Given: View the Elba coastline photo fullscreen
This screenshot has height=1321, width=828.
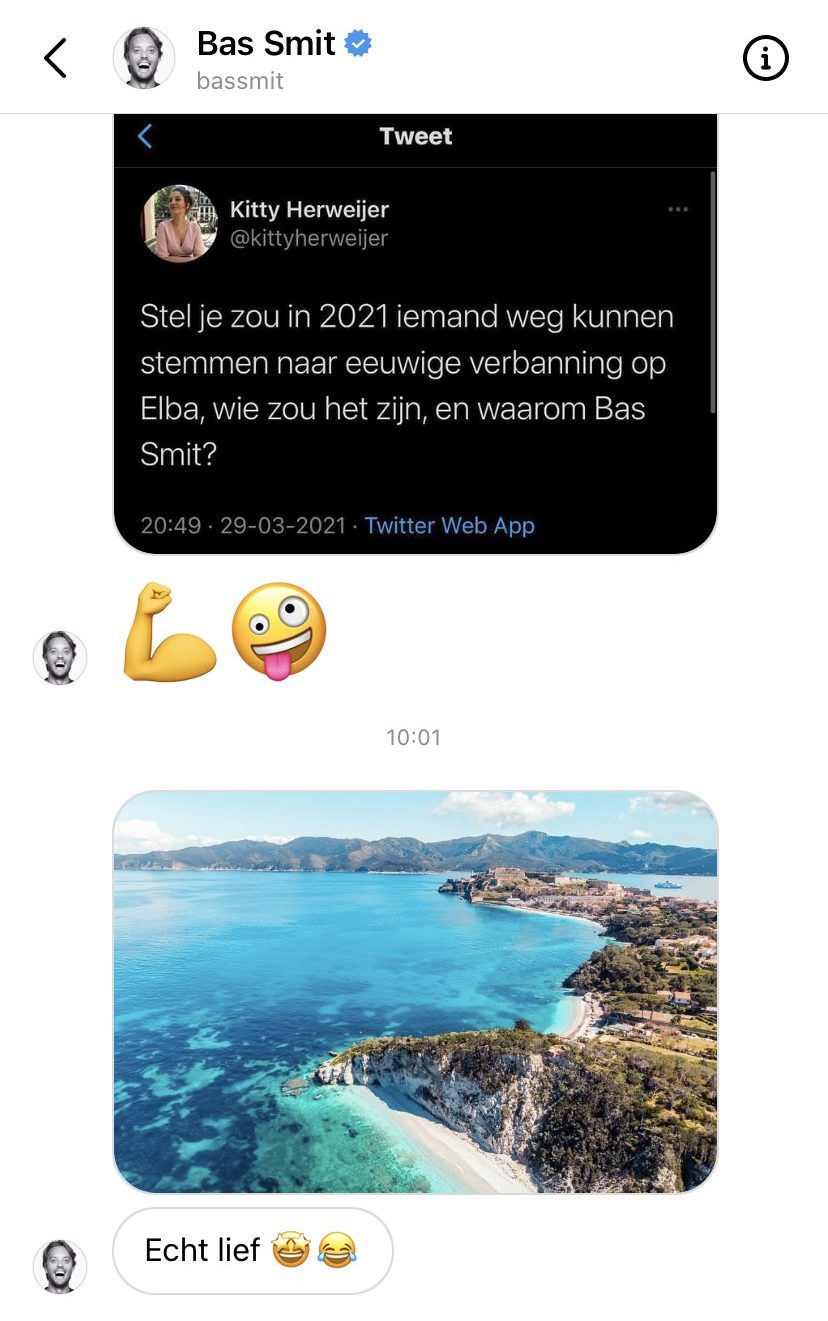Looking at the screenshot, I should point(415,992).
